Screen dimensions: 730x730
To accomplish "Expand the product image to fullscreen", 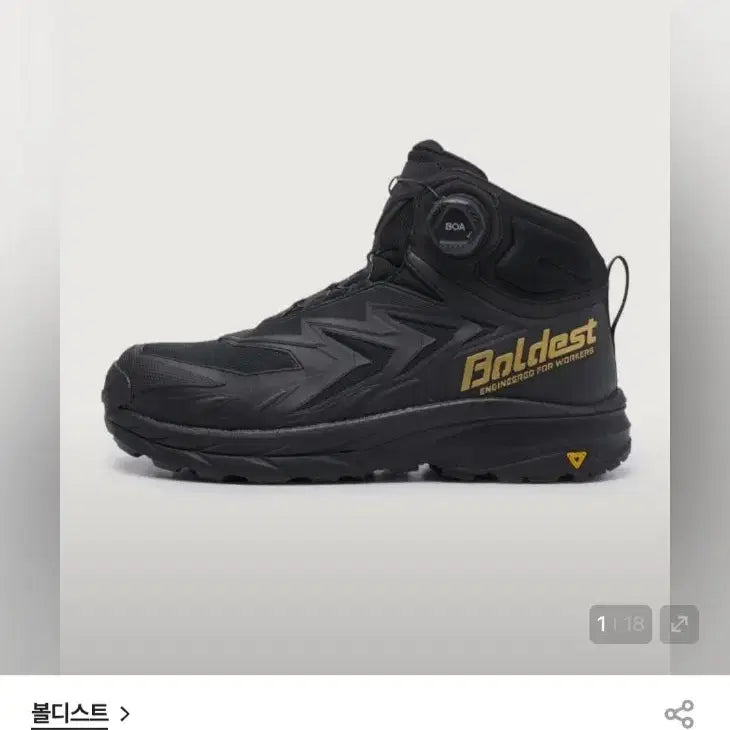I will (x=679, y=624).
